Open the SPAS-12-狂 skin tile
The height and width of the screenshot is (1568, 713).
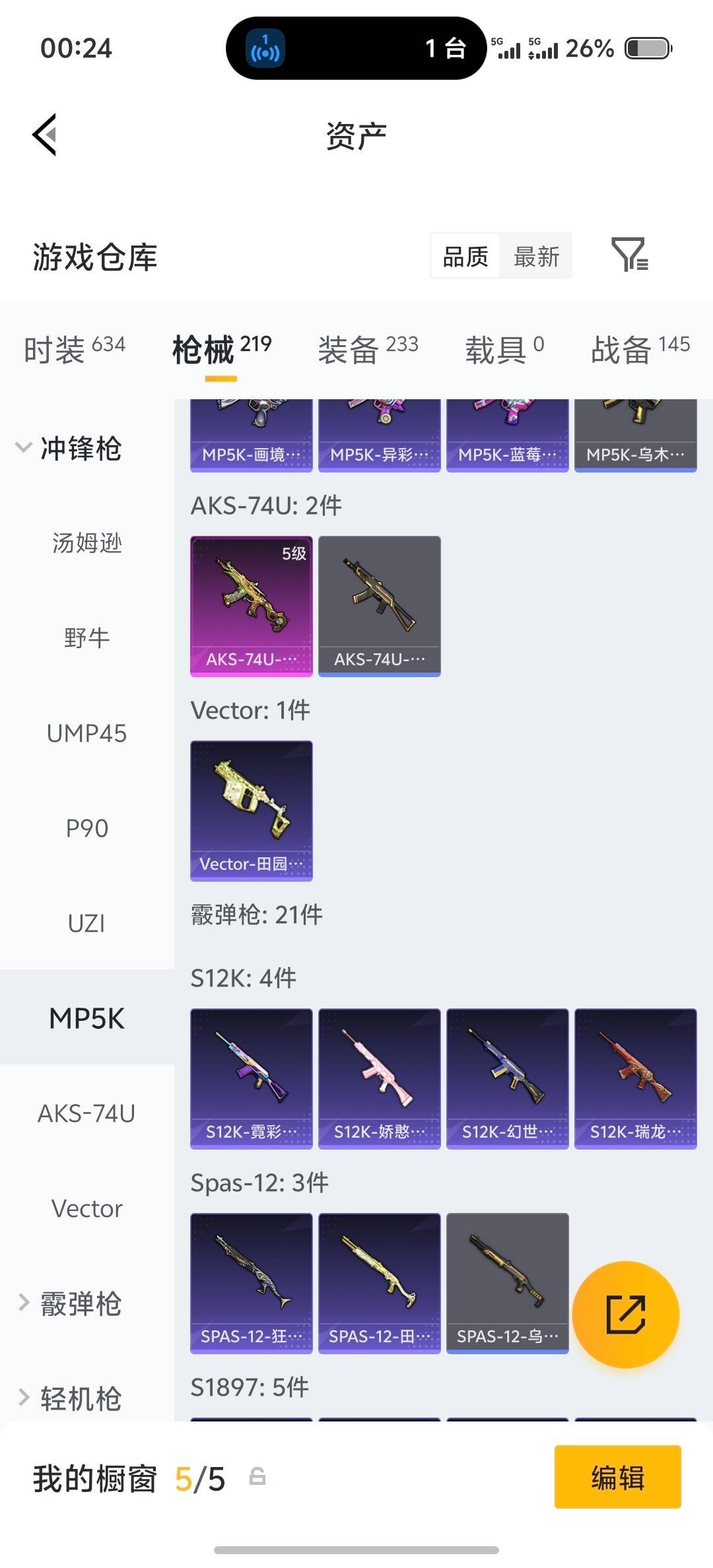(x=251, y=1283)
